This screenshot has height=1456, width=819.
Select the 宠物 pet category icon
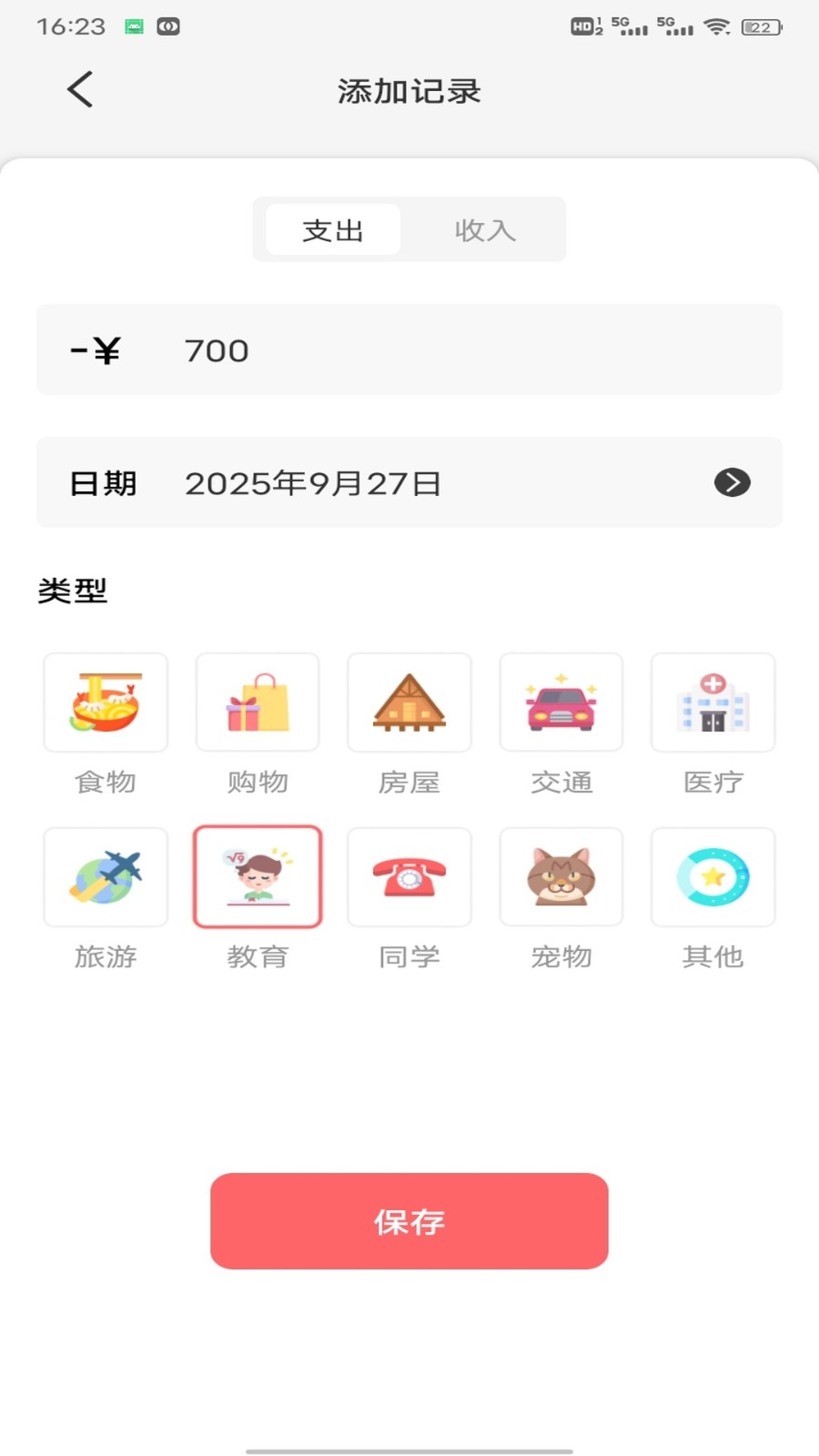[561, 877]
